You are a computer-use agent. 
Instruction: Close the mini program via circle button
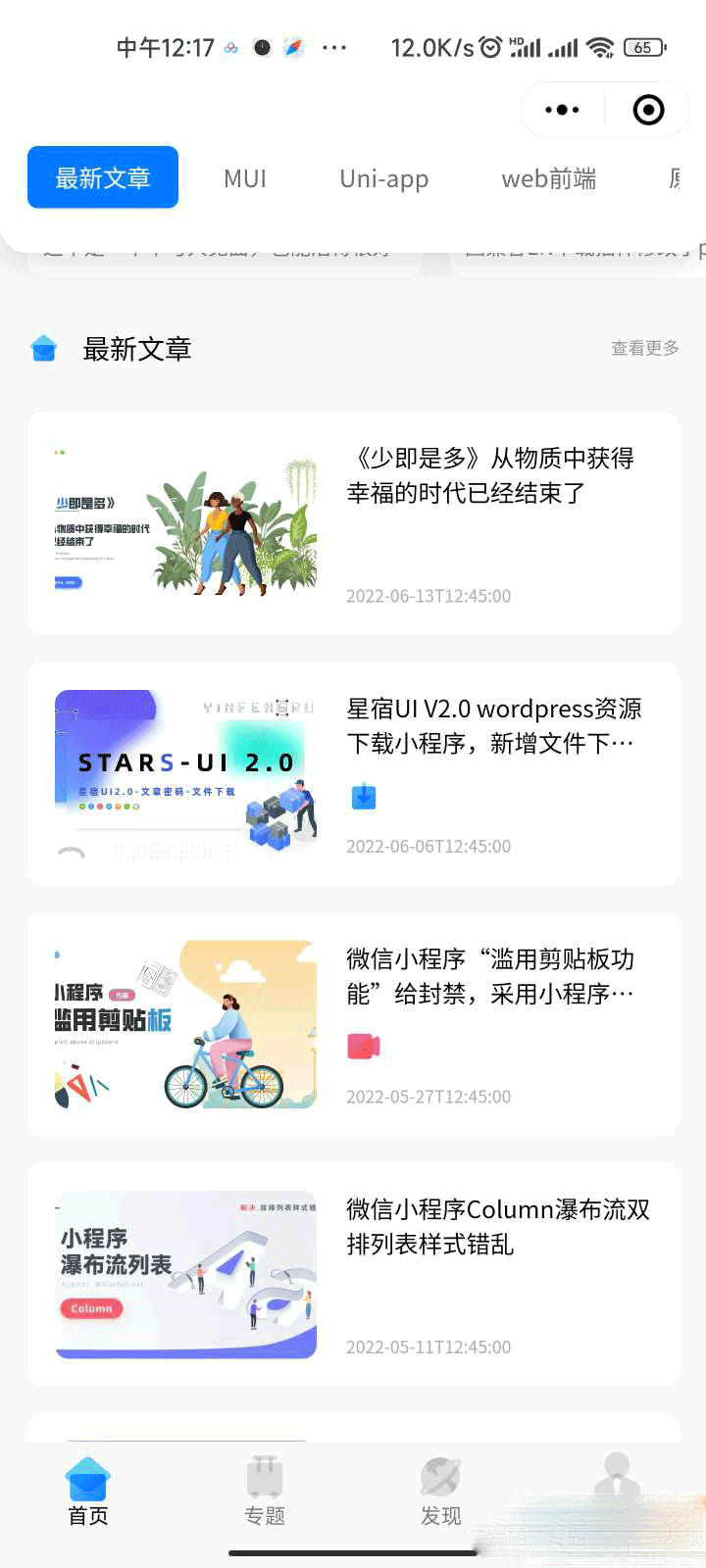(648, 110)
